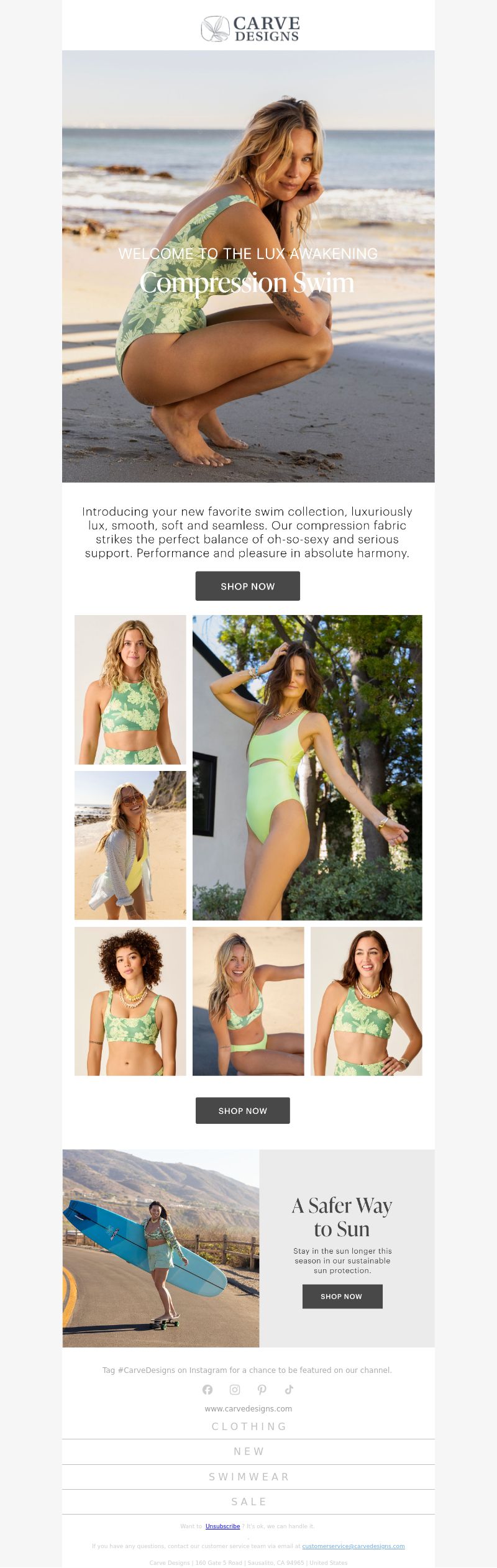Open the surfboard skateboarder image
This screenshot has height=1568, width=497.
pos(160,1248)
